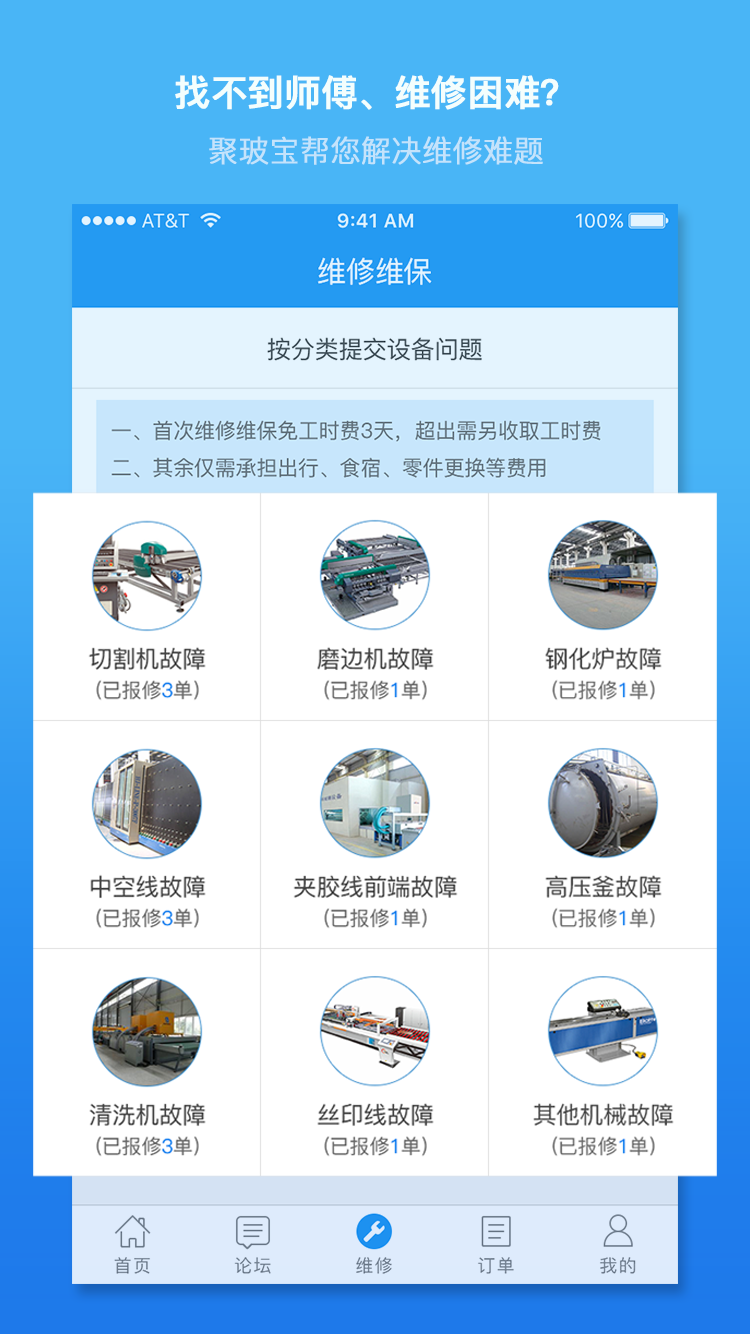
Task: Open the 磨边机故障 edging machine circular image
Action: [374, 575]
